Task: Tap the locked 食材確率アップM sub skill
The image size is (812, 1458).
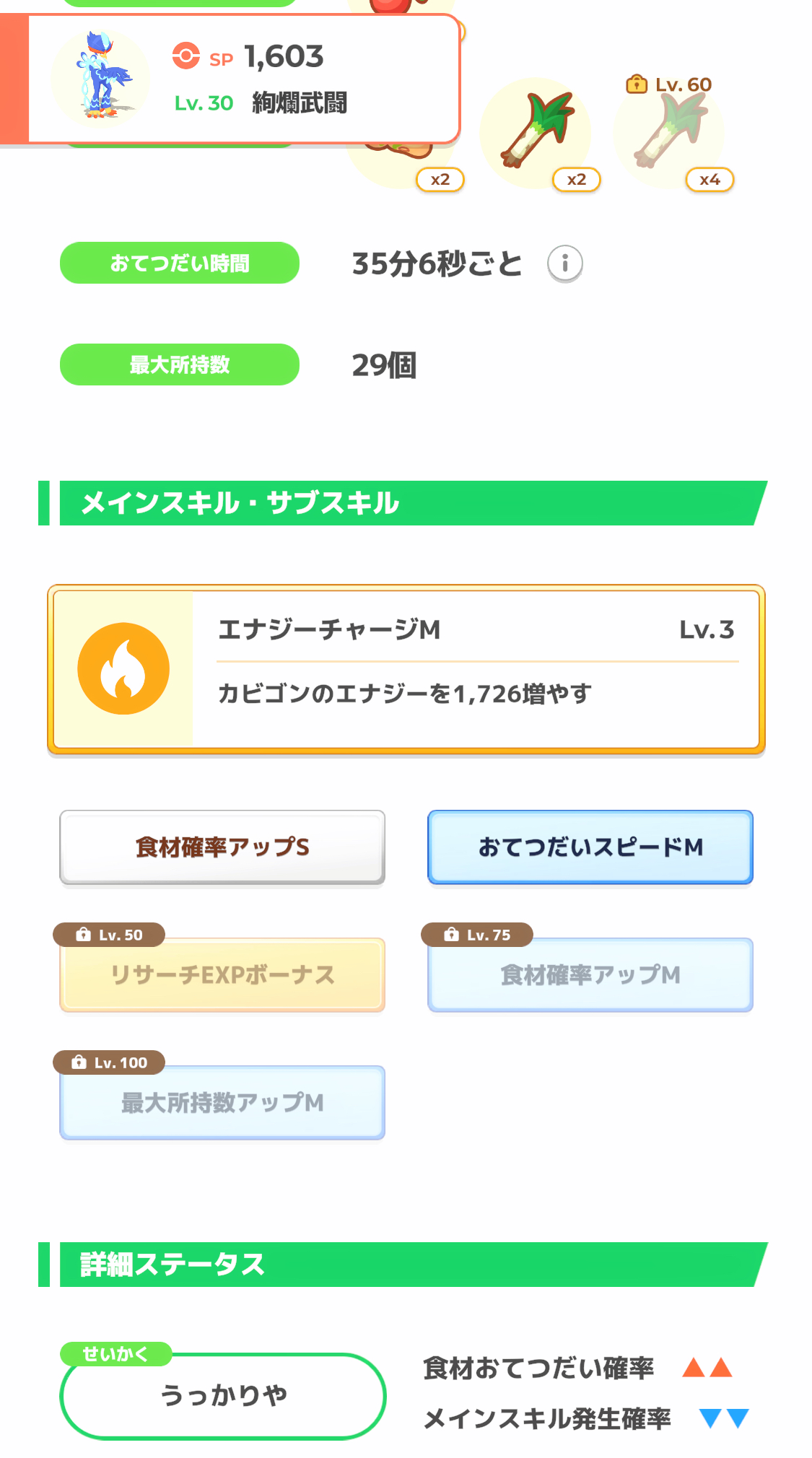Action: click(x=590, y=975)
